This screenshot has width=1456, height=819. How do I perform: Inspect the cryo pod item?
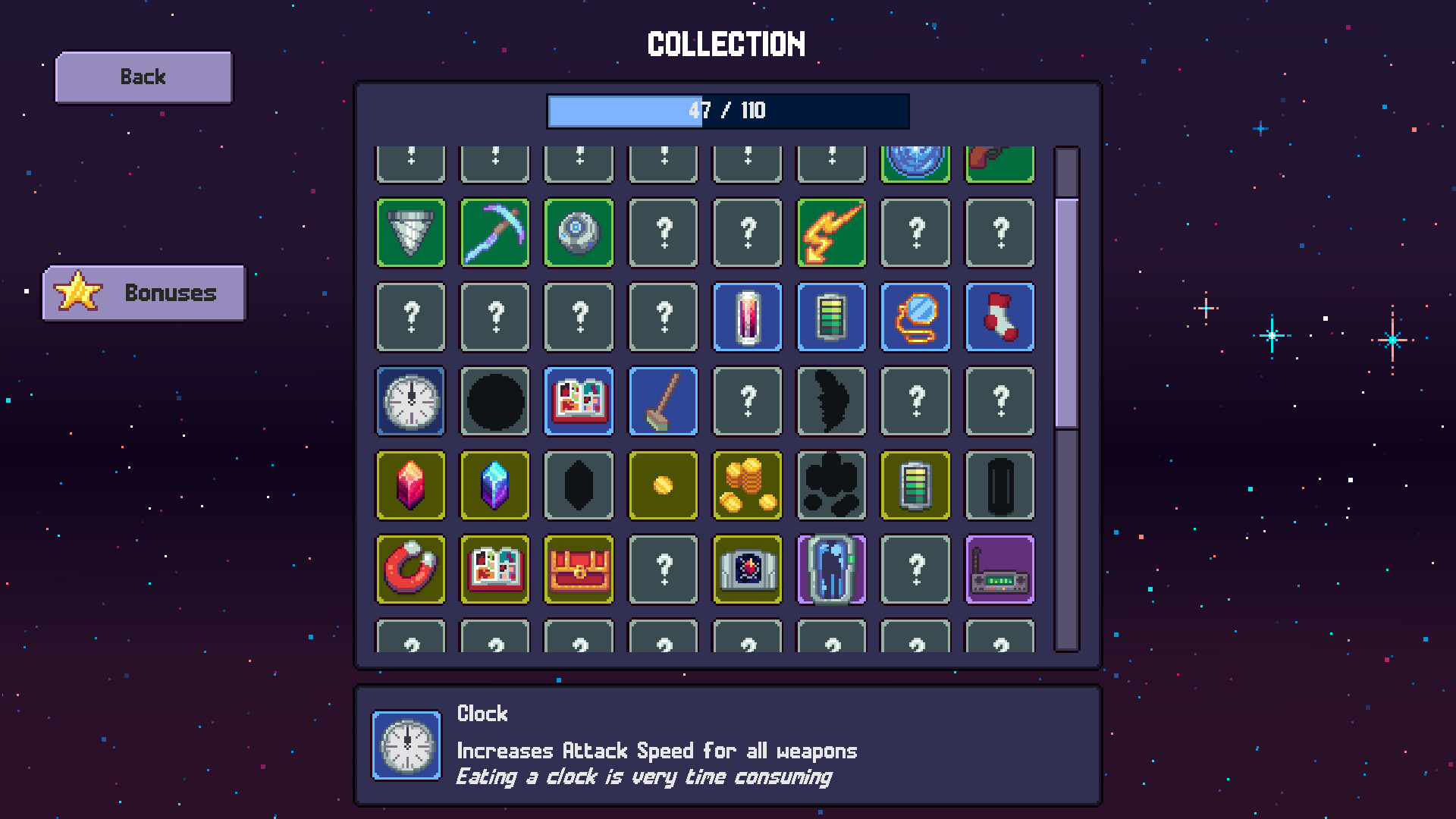tap(831, 570)
